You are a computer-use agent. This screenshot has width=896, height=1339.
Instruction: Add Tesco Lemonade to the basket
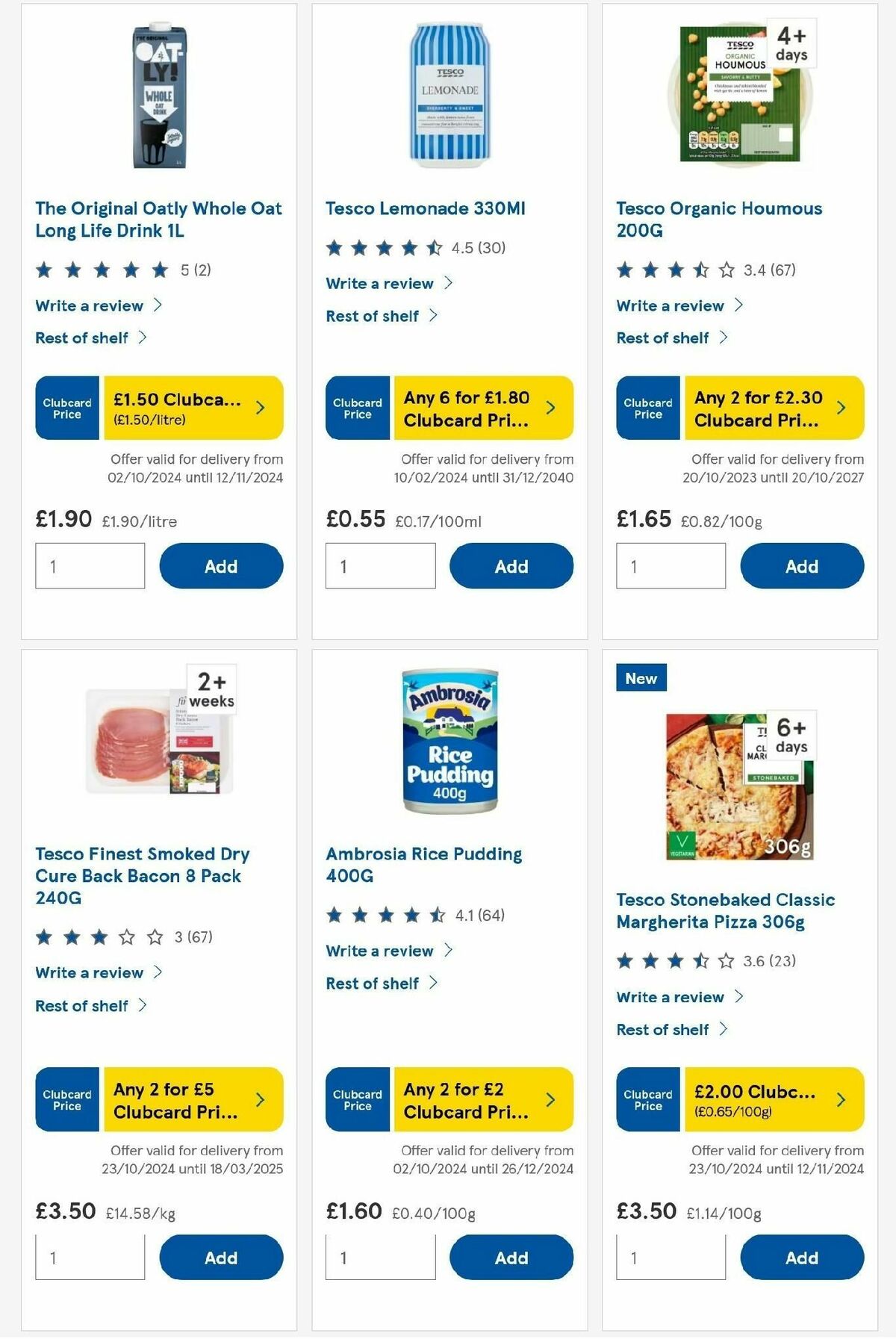point(511,566)
